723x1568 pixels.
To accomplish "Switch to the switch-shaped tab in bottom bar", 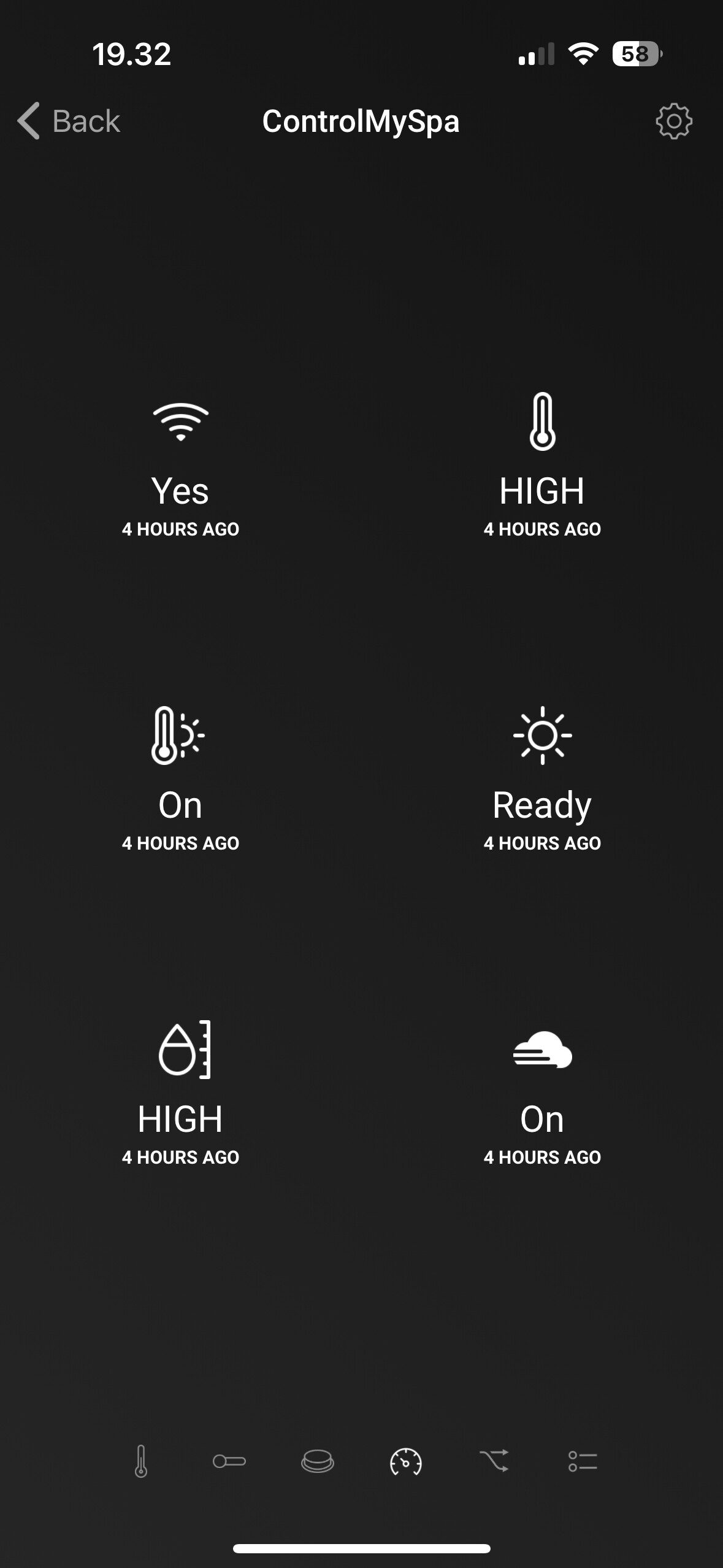I will [229, 1461].
